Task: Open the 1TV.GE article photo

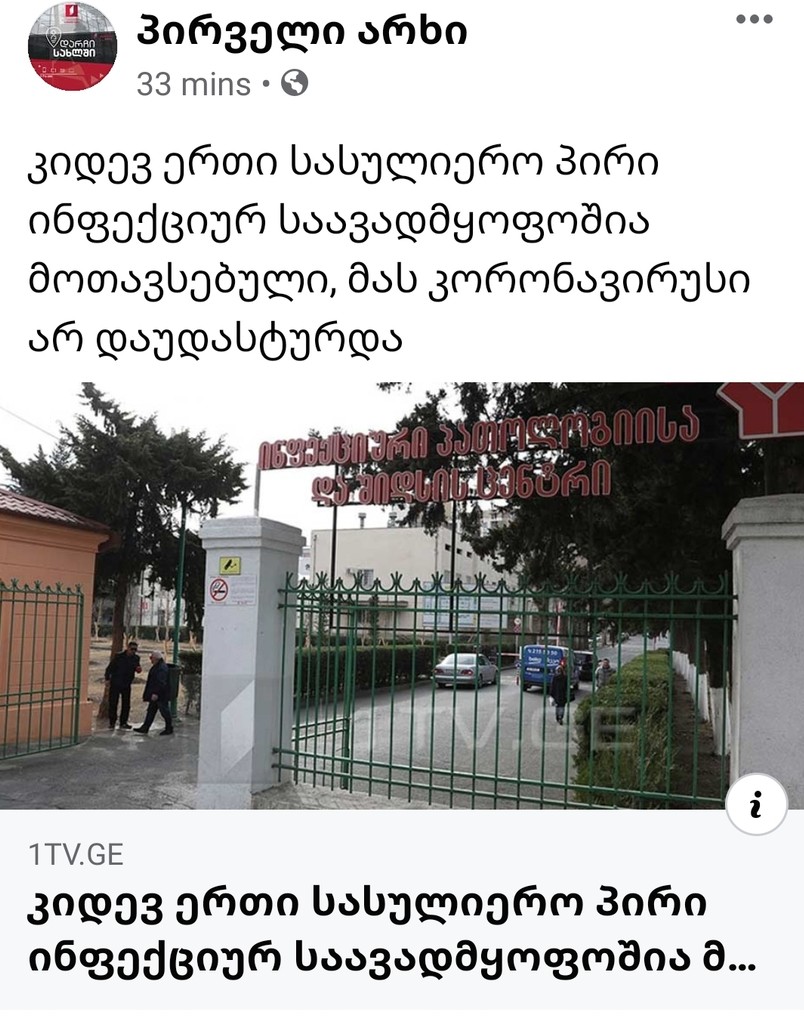Action: point(400,595)
